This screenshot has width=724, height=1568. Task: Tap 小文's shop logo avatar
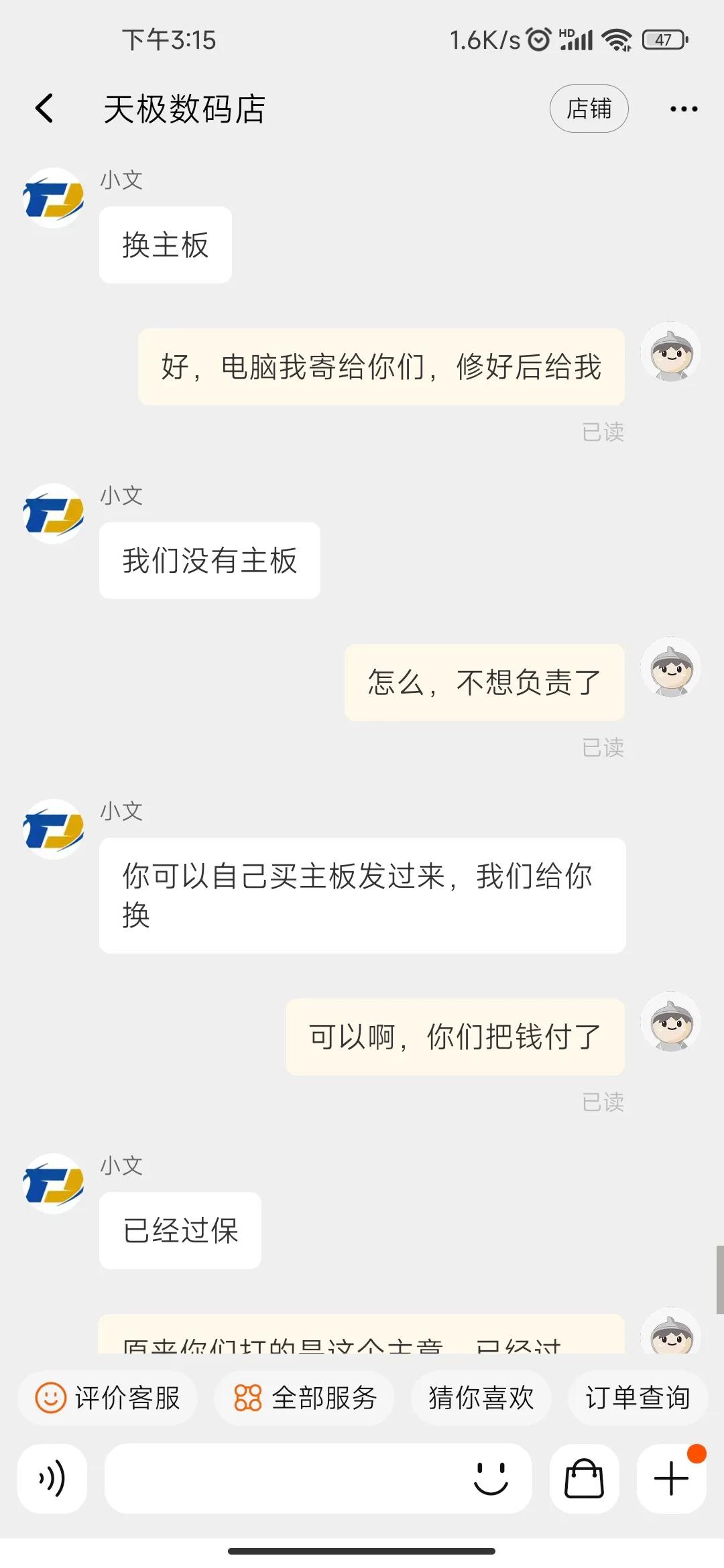tap(53, 198)
